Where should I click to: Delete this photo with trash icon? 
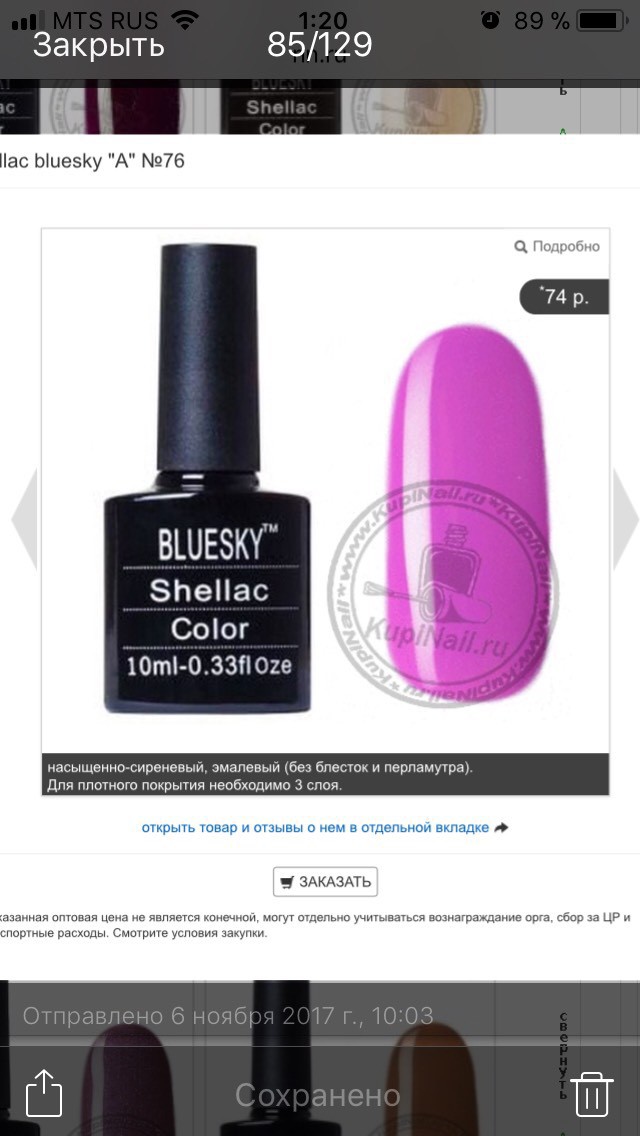(x=591, y=1093)
